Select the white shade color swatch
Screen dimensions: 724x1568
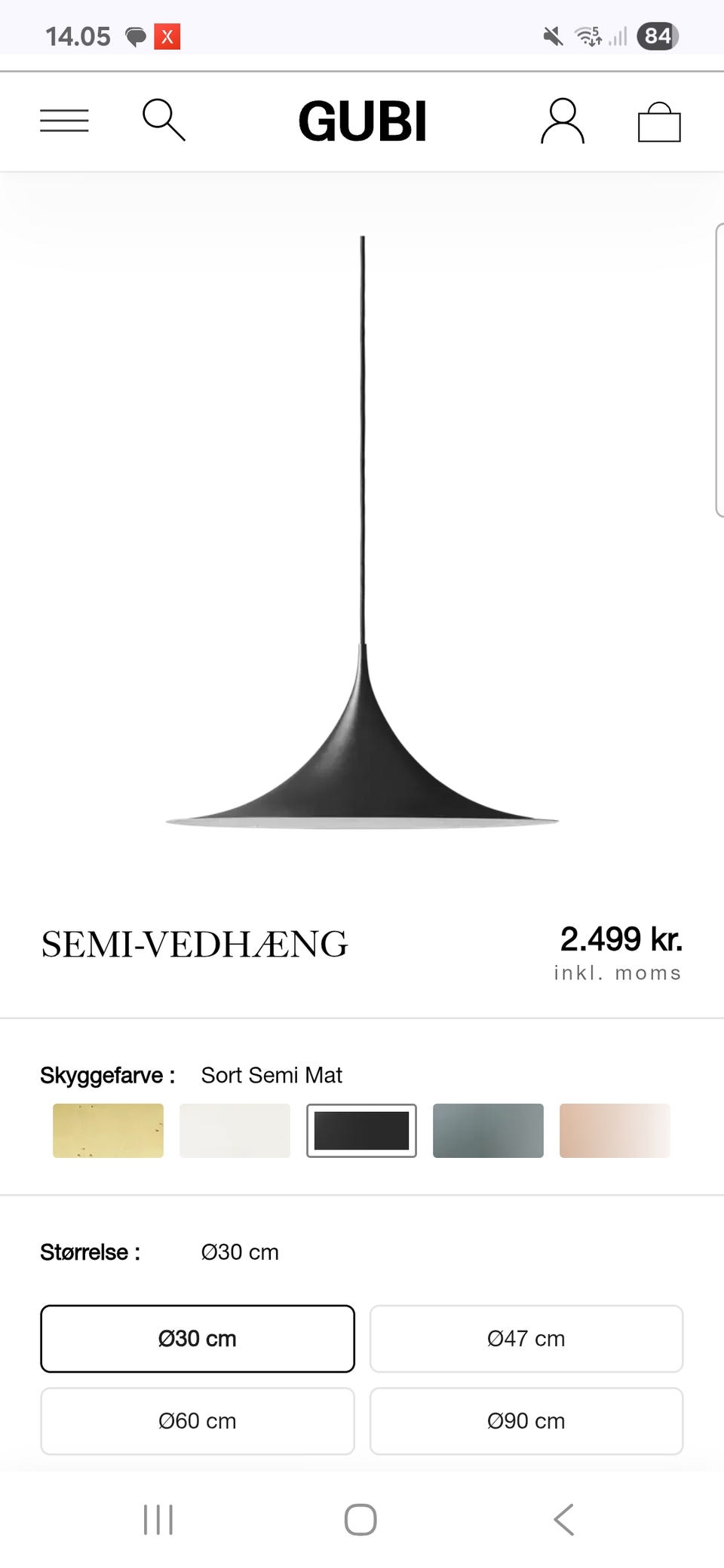[x=235, y=1131]
